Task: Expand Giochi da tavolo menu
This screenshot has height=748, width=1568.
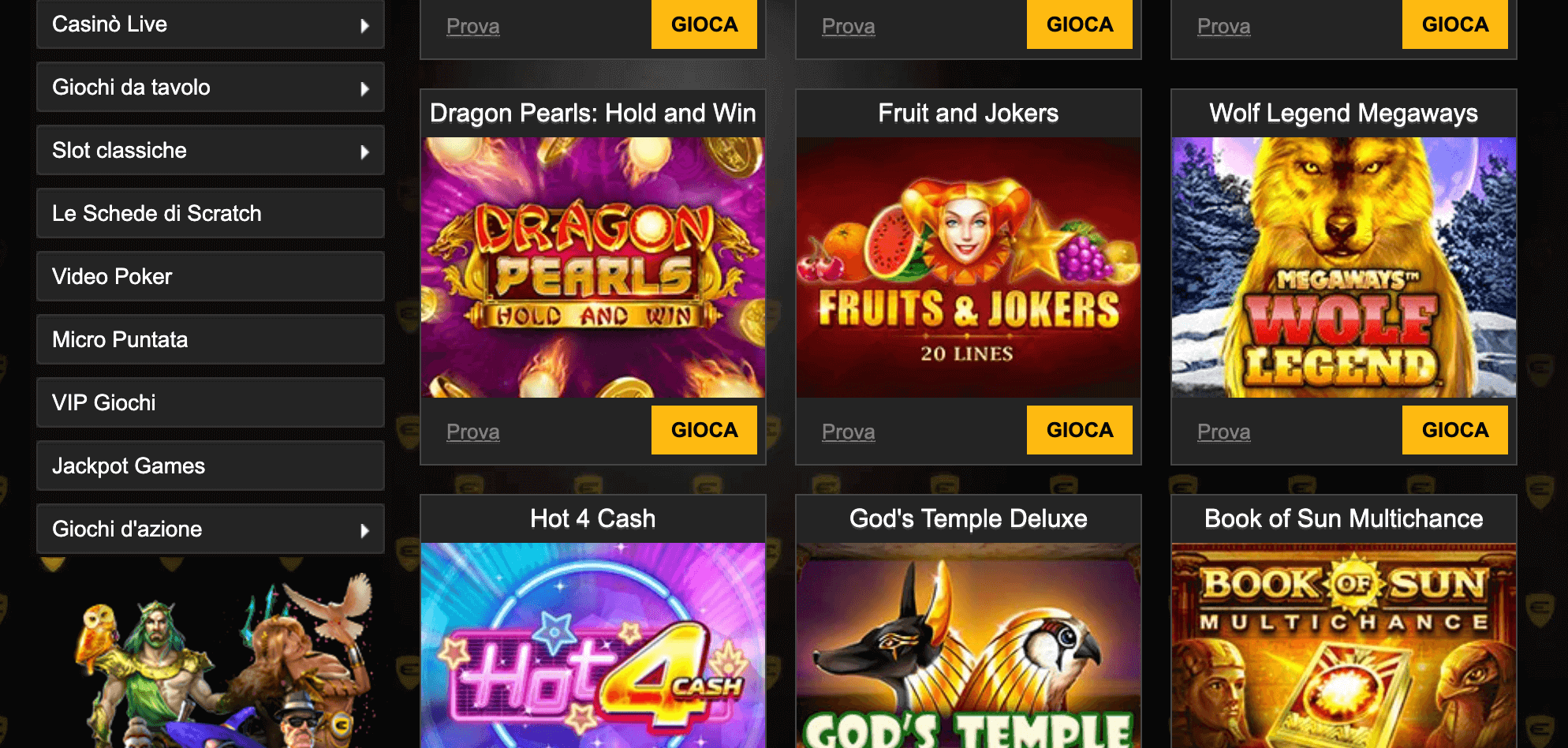Action: [x=210, y=88]
